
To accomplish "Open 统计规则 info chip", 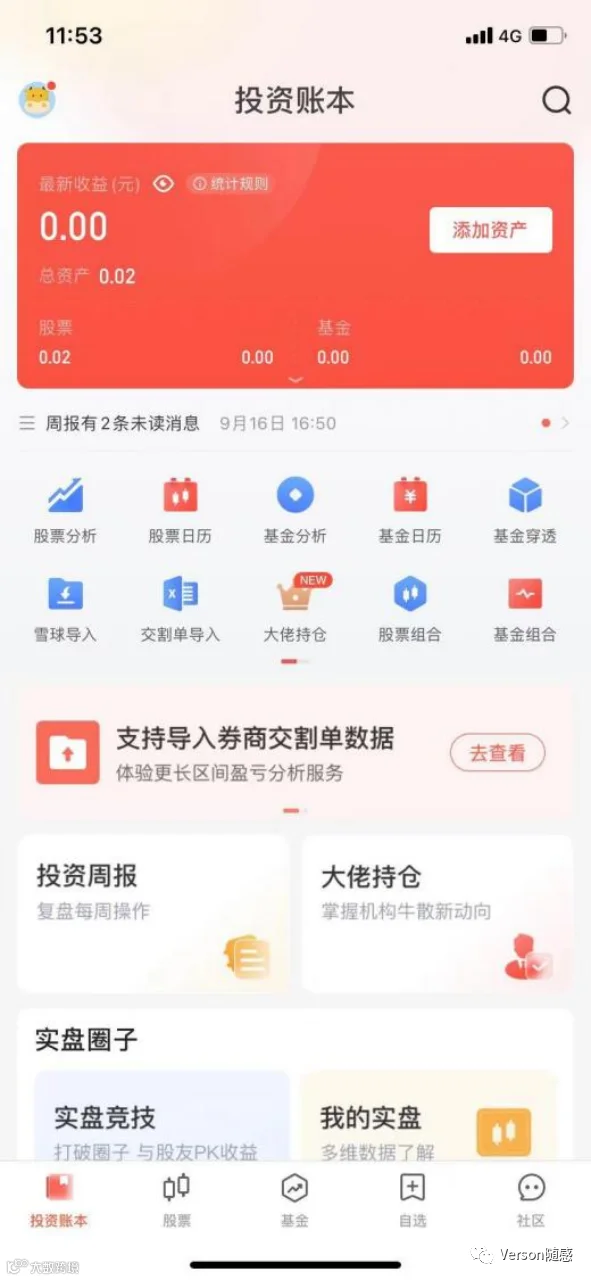I will tap(230, 184).
